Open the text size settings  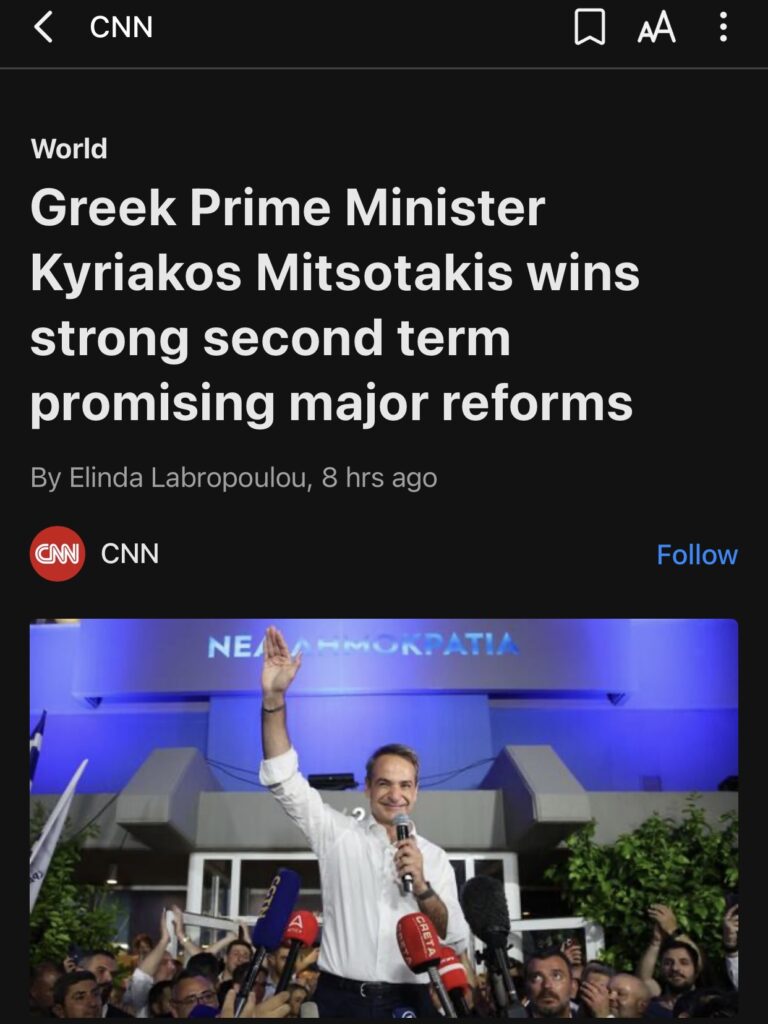pos(657,28)
